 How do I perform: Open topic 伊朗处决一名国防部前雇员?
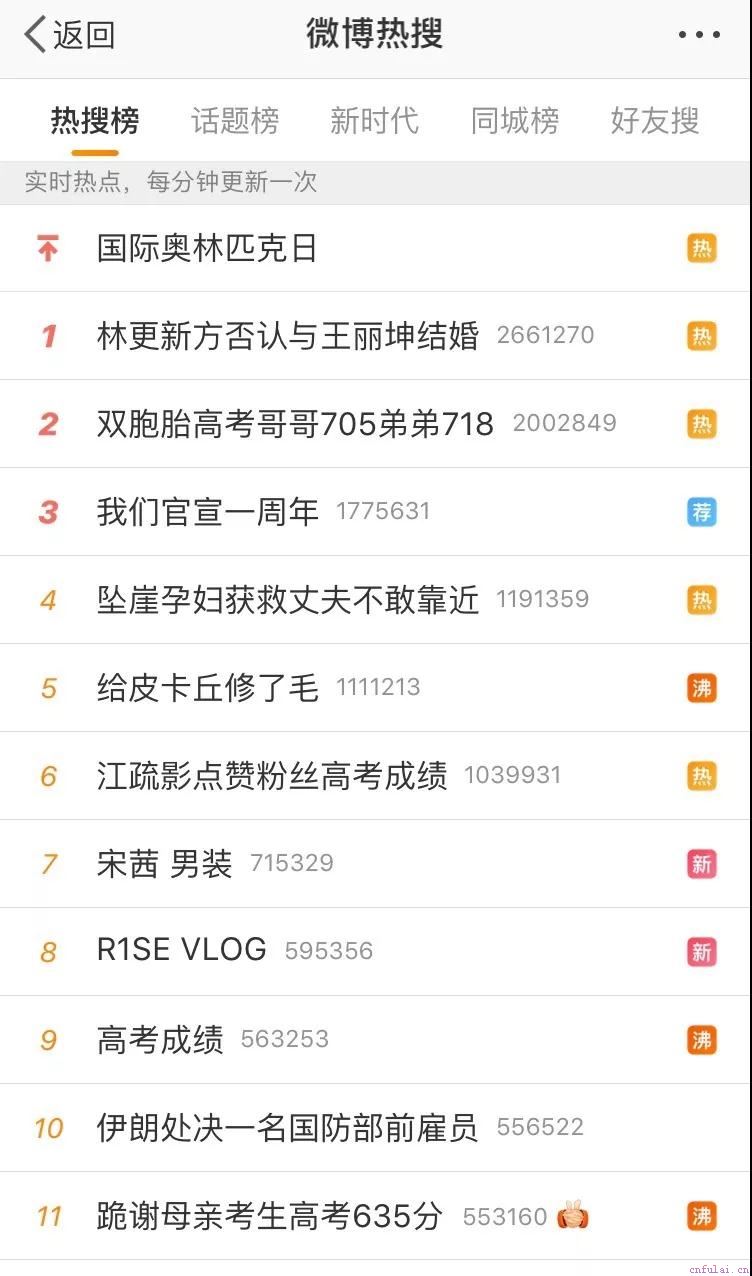point(288,1128)
